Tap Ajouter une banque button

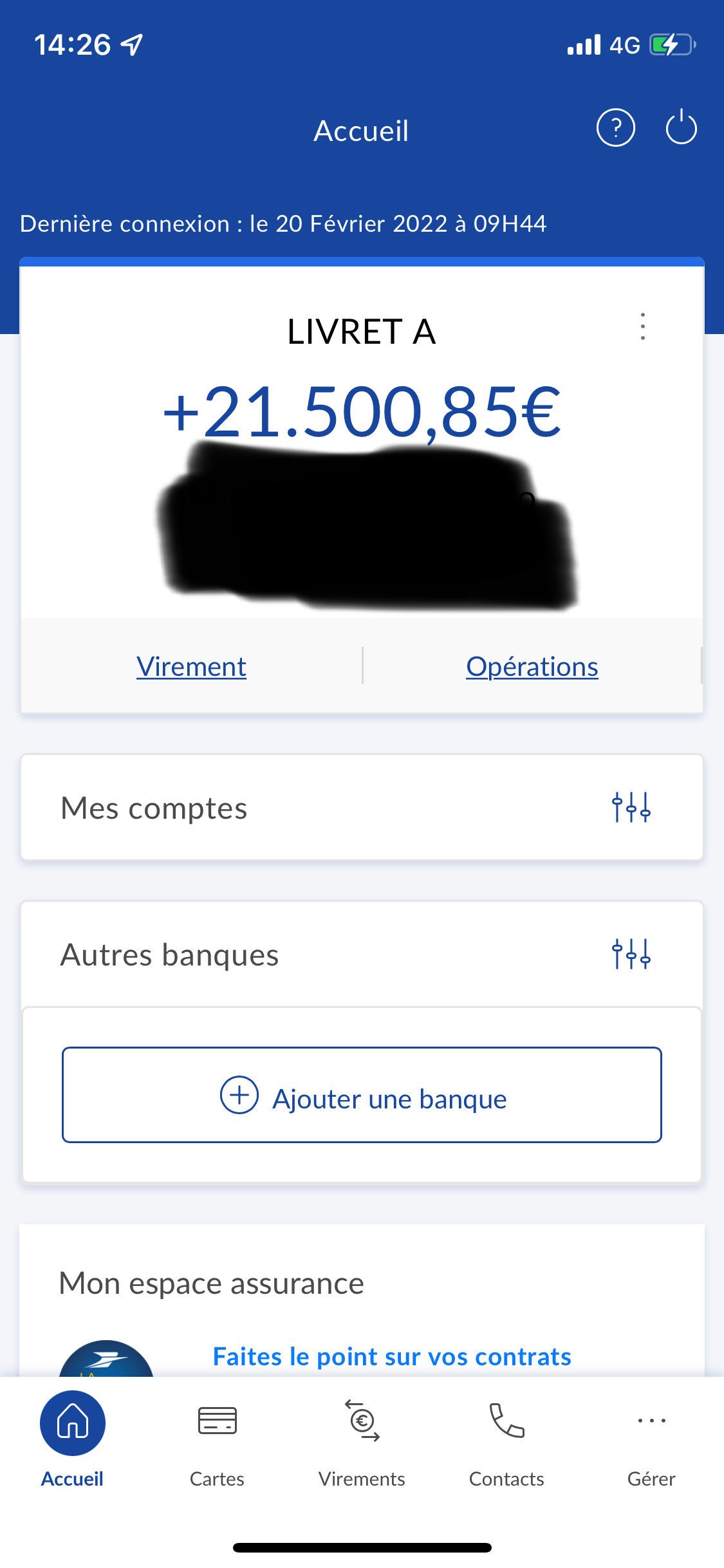click(x=362, y=1095)
